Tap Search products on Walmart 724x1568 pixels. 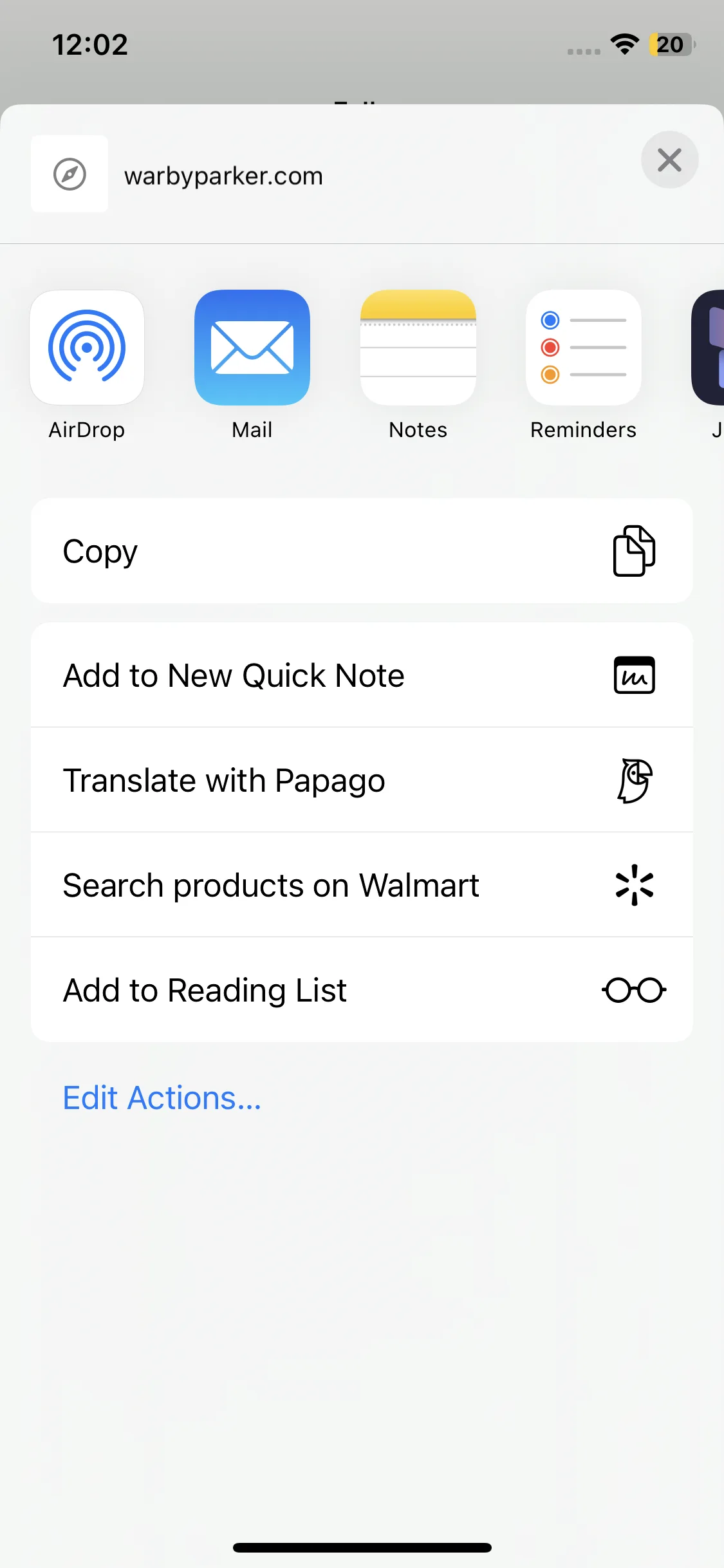pyautogui.click(x=362, y=885)
